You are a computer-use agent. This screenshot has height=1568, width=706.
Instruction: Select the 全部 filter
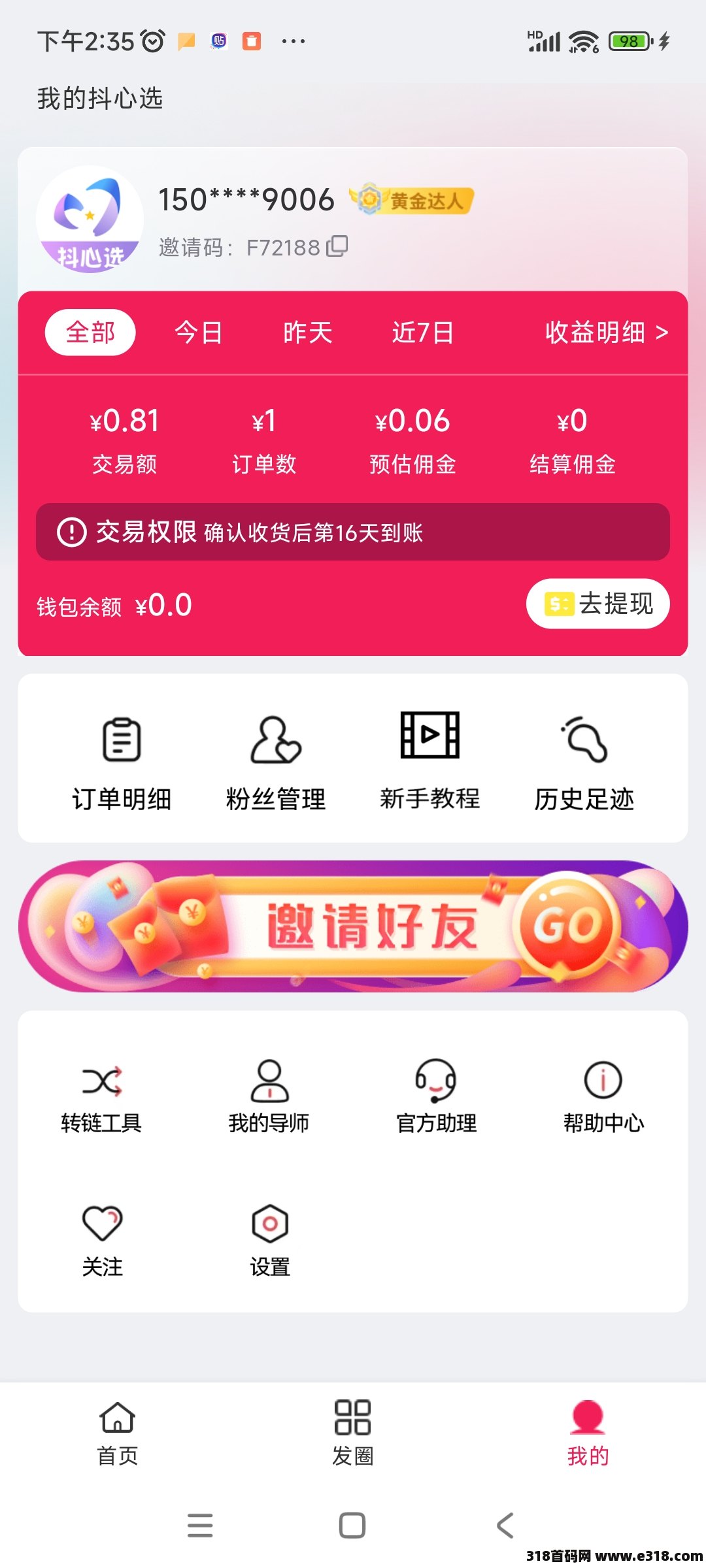point(90,333)
